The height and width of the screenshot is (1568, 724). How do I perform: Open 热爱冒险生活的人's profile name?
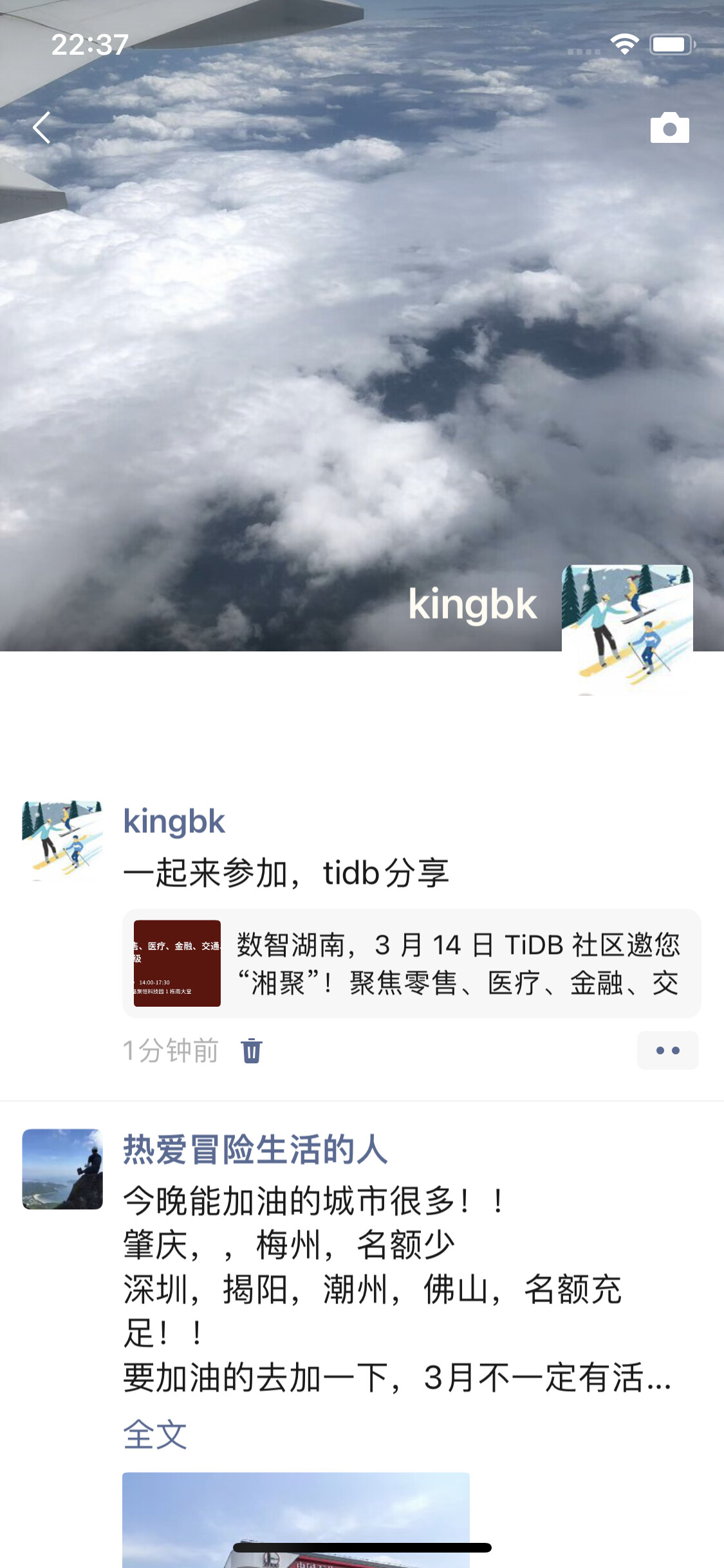pyautogui.click(x=255, y=1150)
